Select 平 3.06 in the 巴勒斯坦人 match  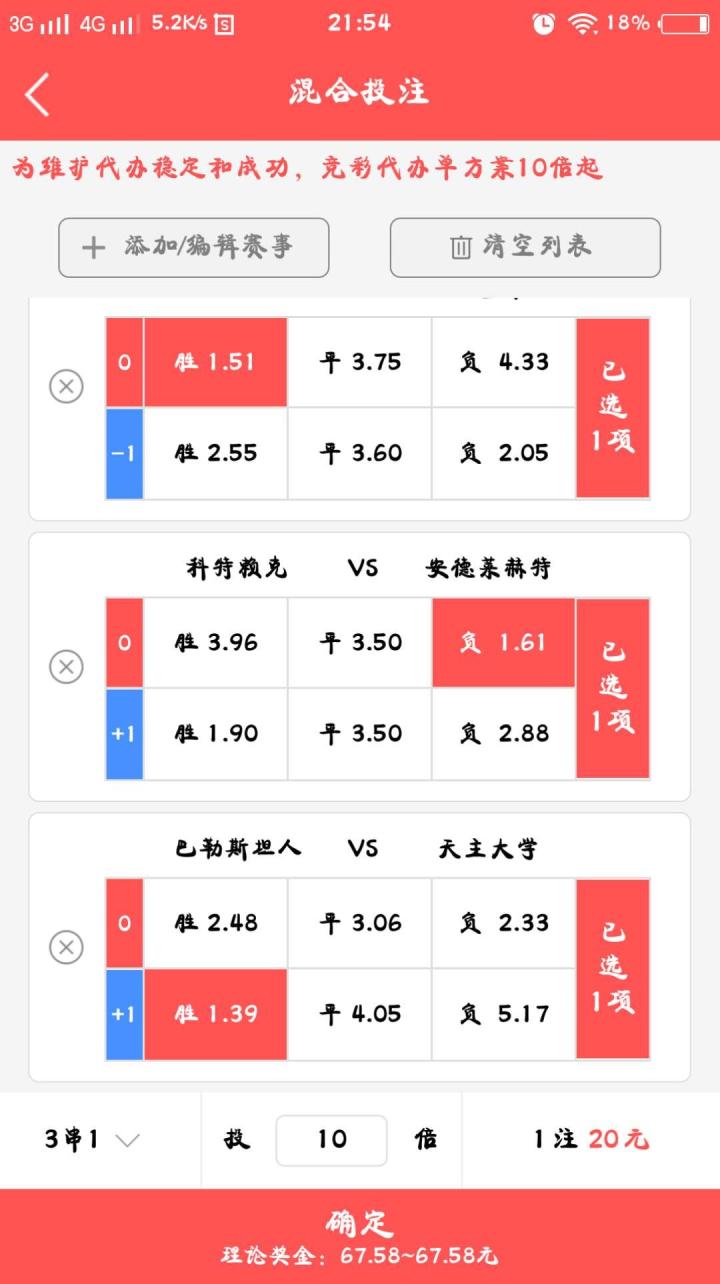pos(360,922)
